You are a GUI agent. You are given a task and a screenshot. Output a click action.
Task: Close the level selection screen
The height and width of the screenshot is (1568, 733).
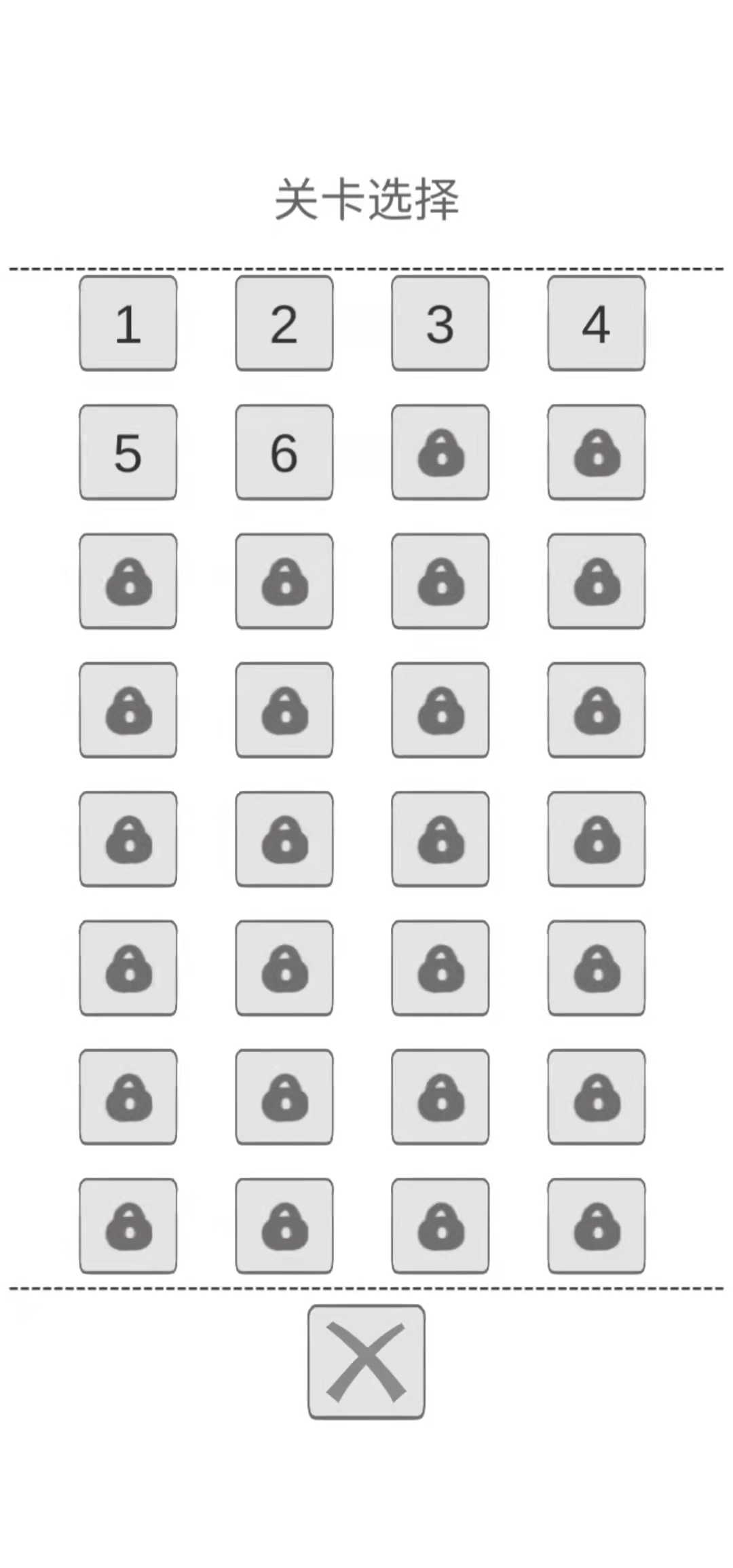click(x=366, y=1362)
